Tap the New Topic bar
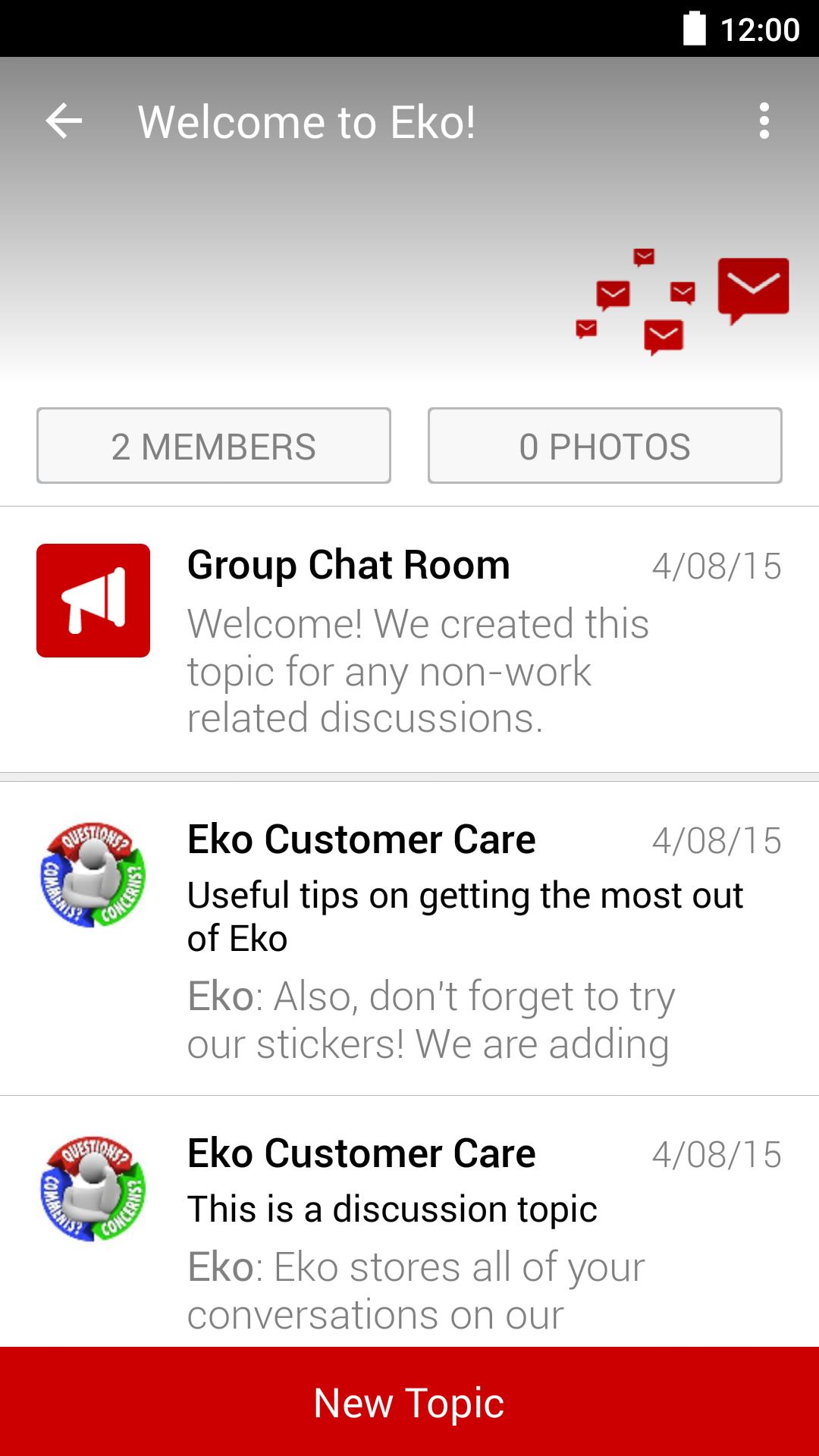Viewport: 819px width, 1456px height. coord(409,1402)
